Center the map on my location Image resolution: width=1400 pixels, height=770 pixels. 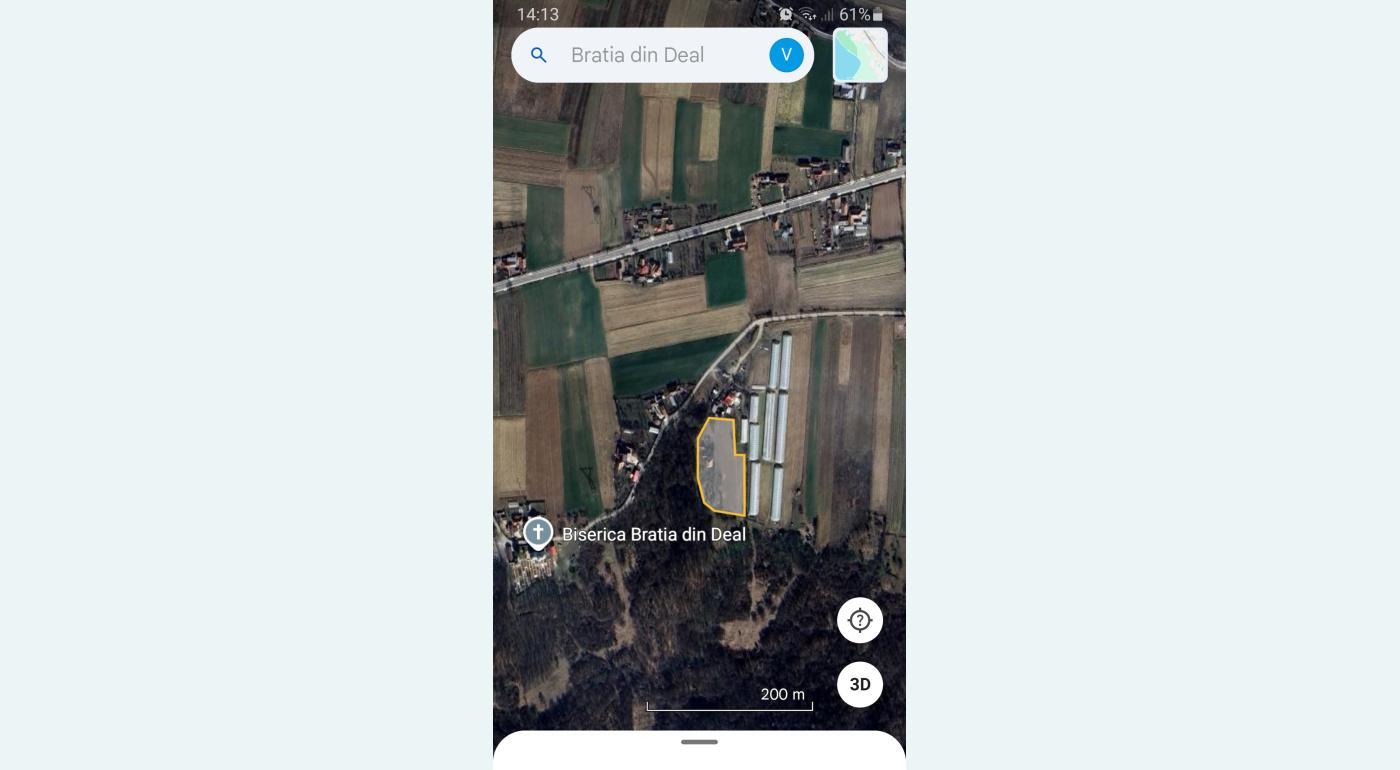[860, 620]
